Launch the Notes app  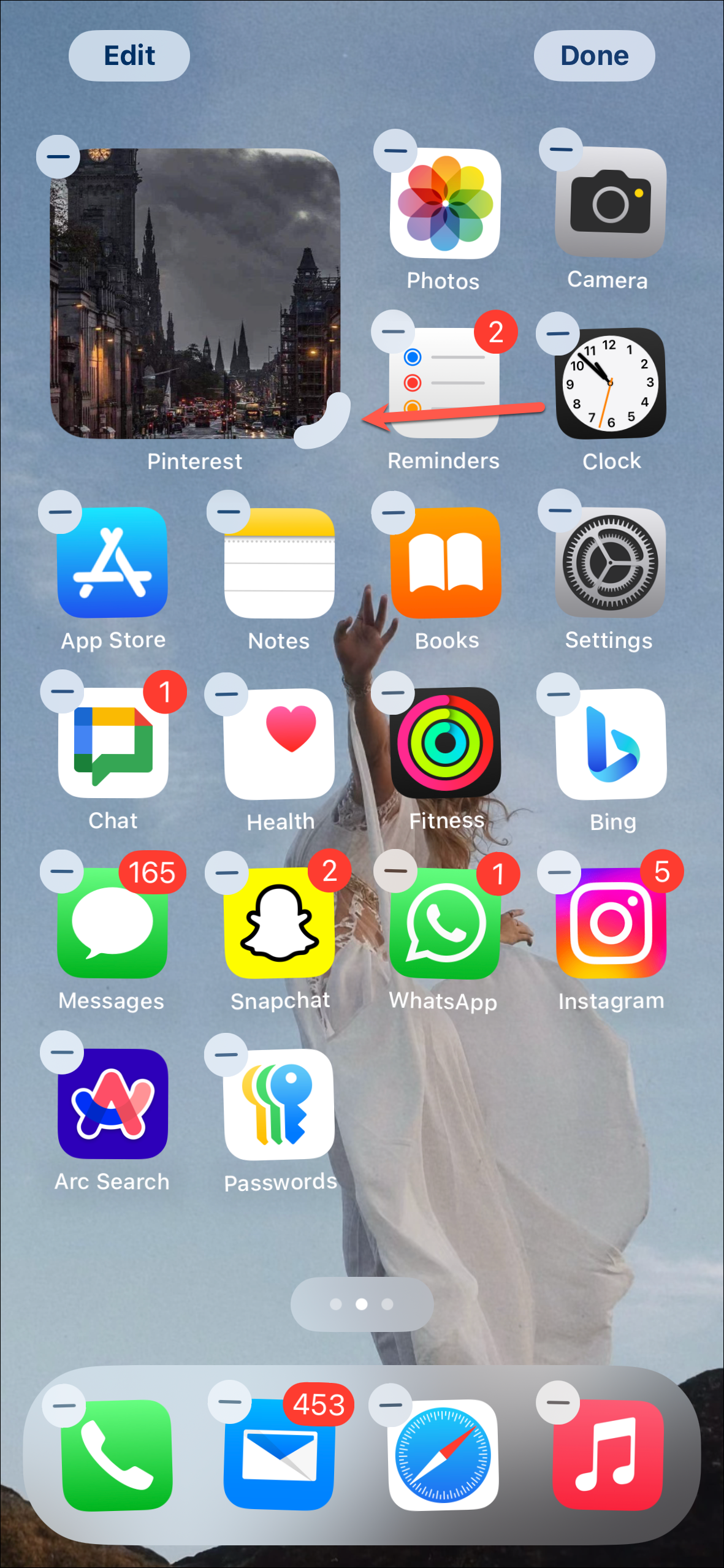pos(280,563)
